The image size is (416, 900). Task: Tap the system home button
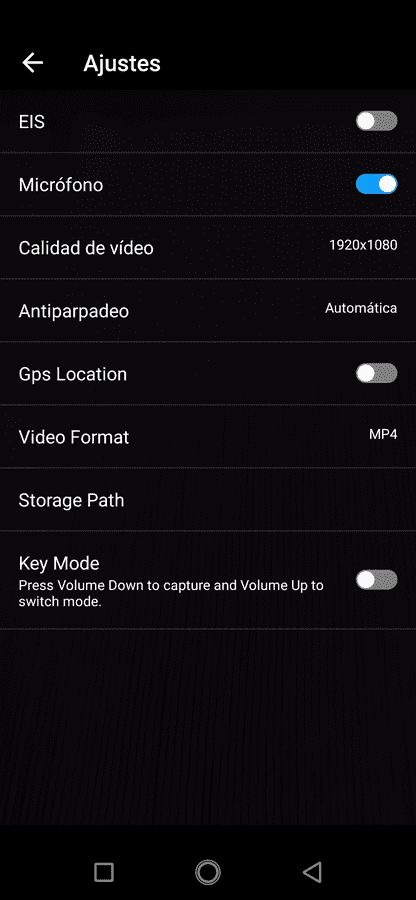click(208, 872)
